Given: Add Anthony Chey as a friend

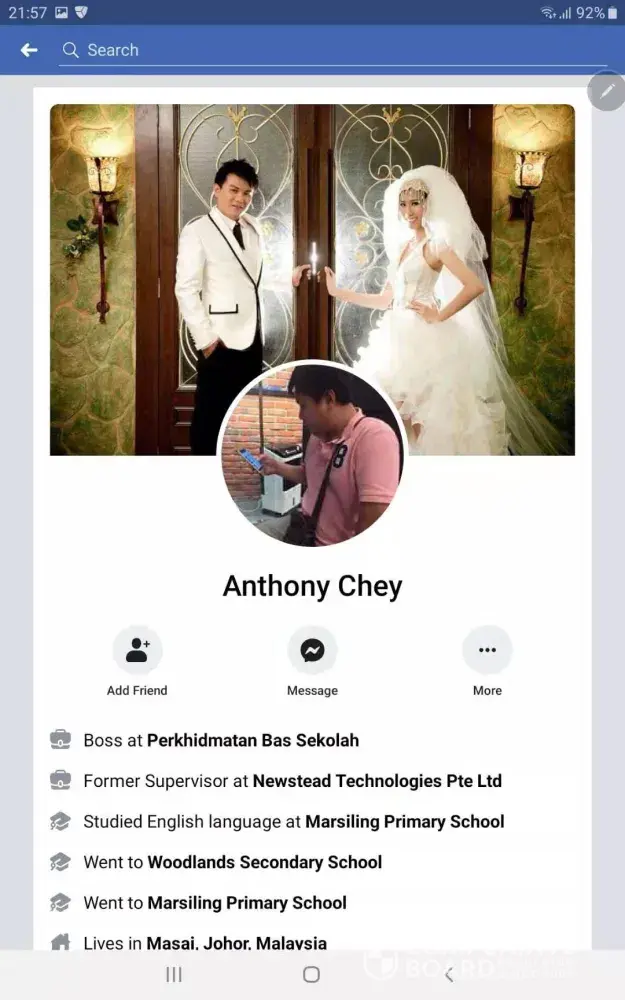Looking at the screenshot, I should (137, 651).
